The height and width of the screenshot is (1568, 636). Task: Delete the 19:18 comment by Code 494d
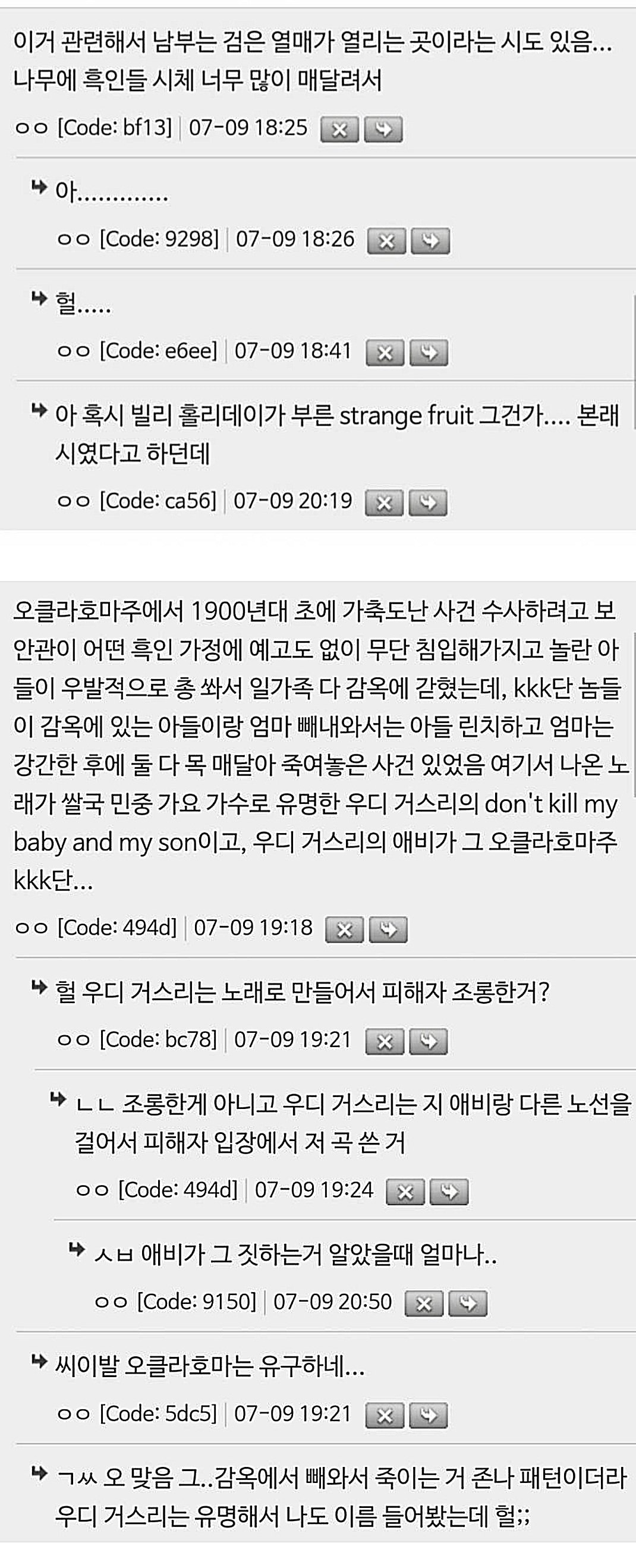tap(345, 929)
